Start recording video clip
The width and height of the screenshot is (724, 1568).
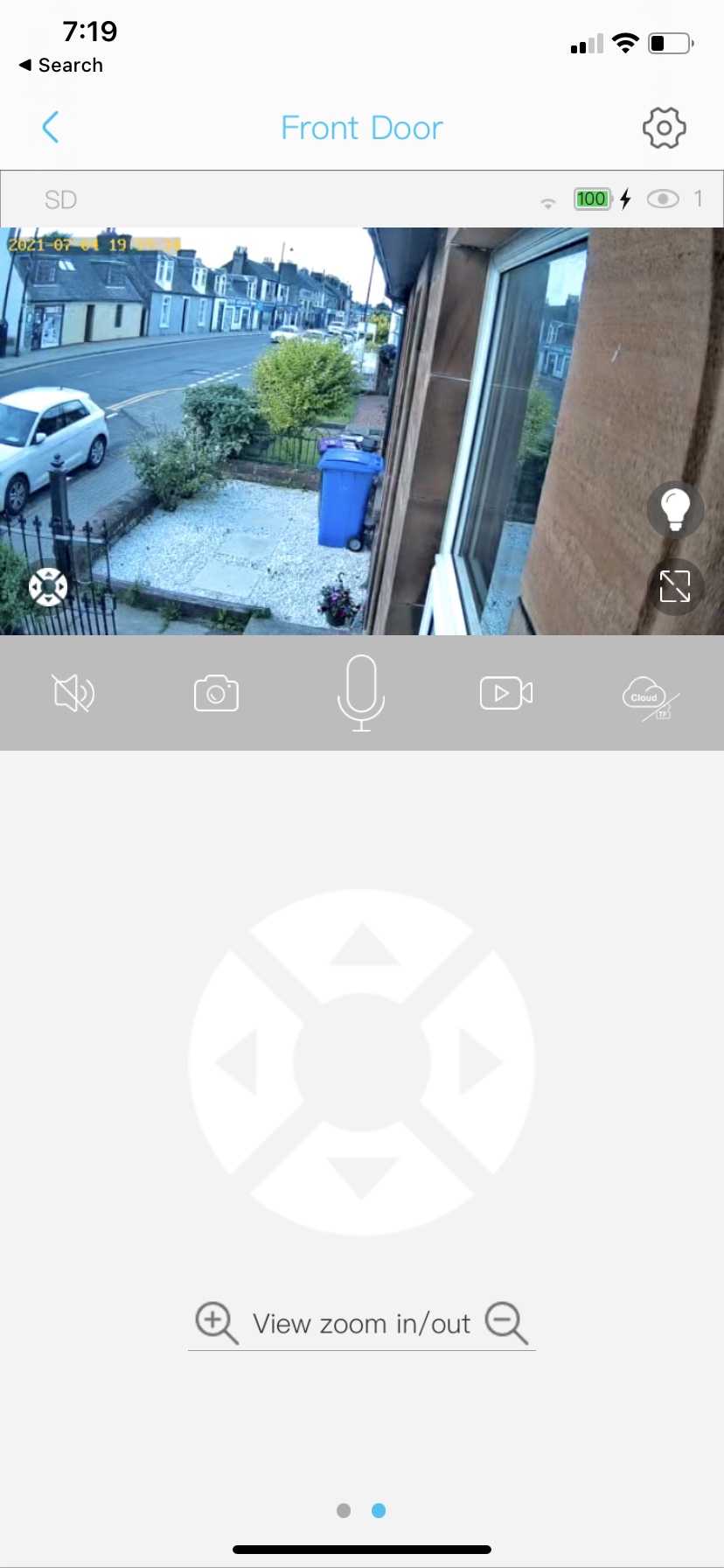[x=506, y=693]
